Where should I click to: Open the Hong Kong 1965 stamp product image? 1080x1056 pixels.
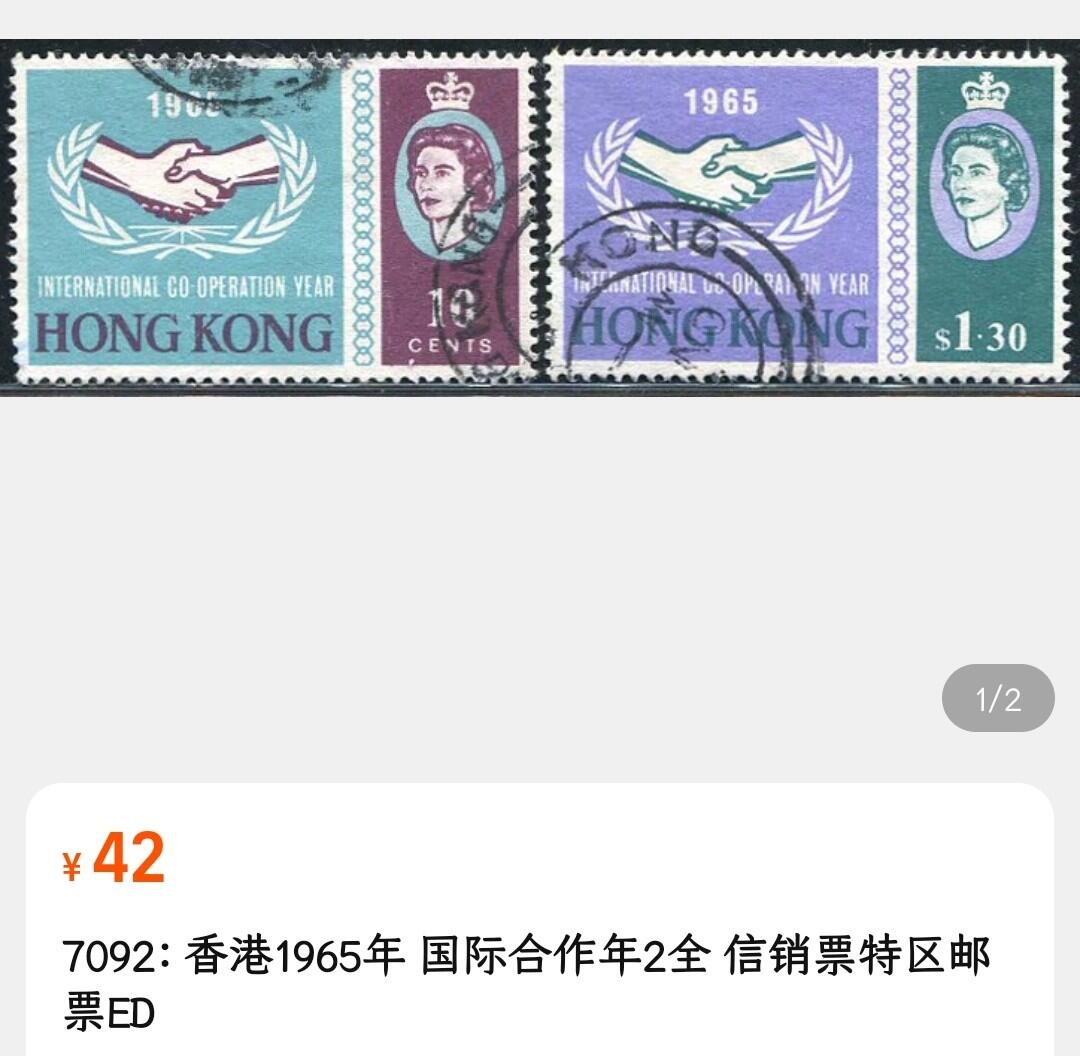point(540,218)
